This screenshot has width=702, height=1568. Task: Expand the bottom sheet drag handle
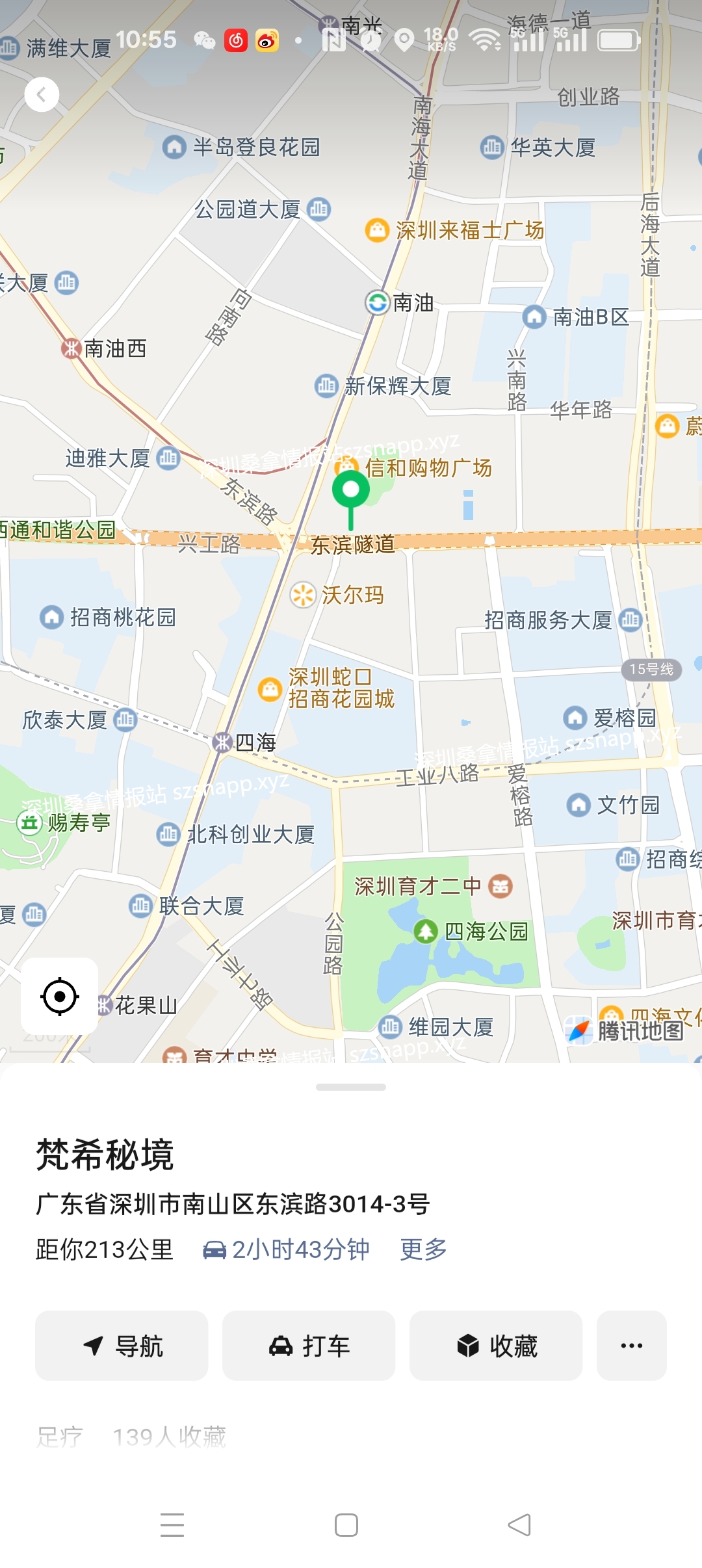[351, 1087]
